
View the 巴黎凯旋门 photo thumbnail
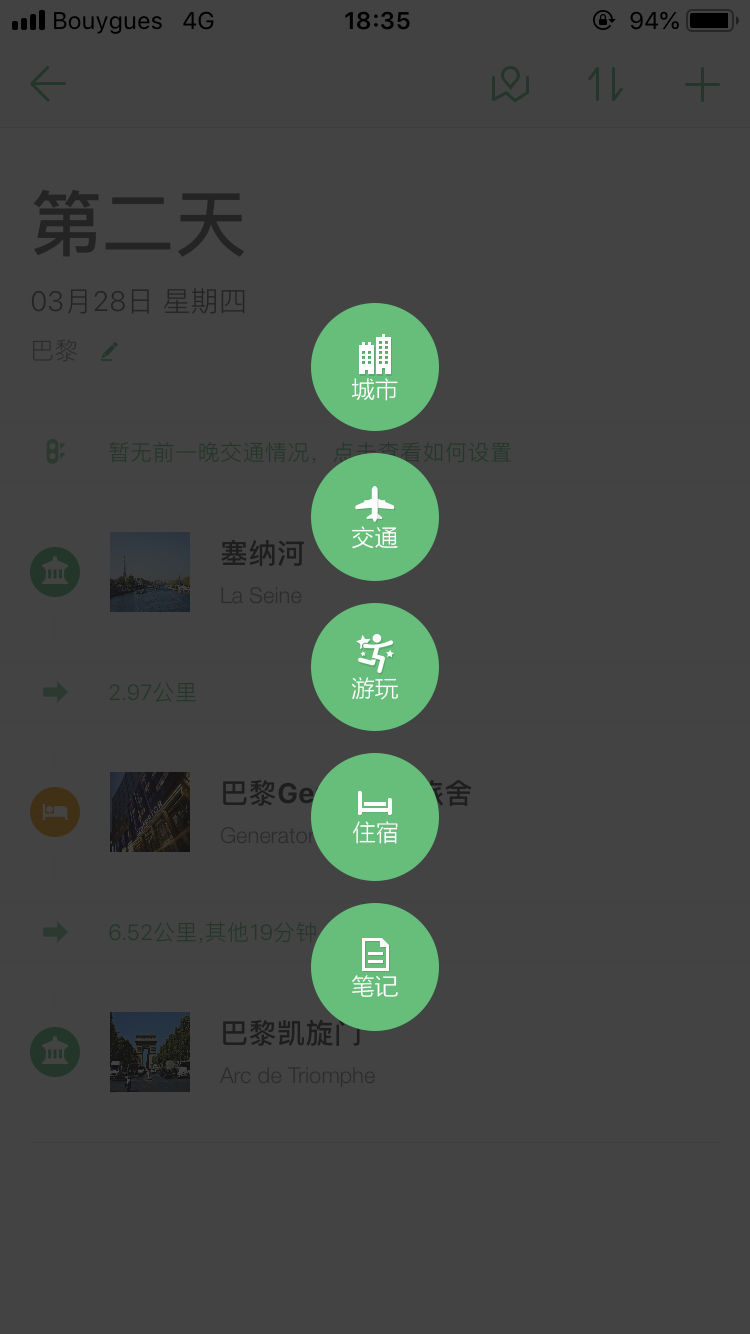pos(149,1051)
